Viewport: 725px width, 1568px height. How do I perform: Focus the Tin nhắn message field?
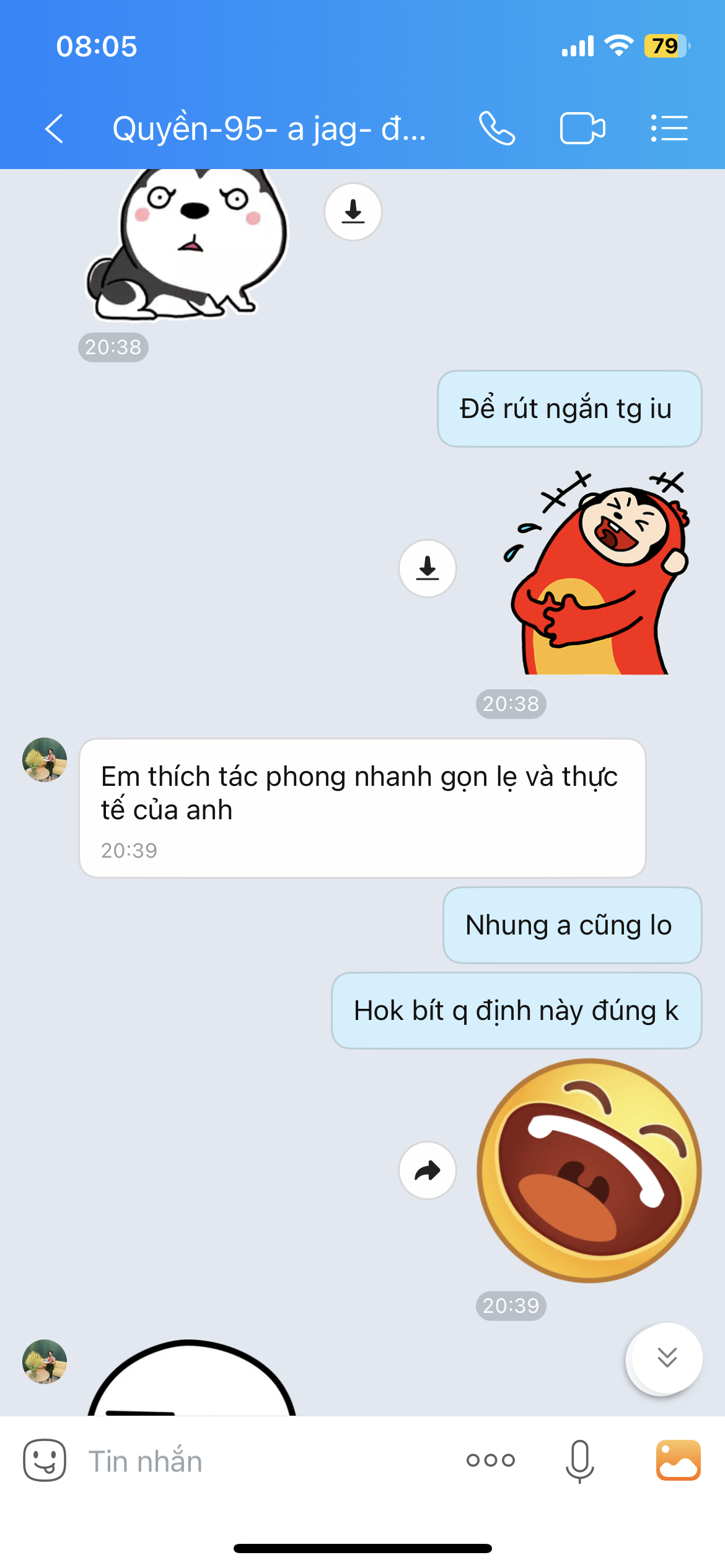(x=260, y=1461)
